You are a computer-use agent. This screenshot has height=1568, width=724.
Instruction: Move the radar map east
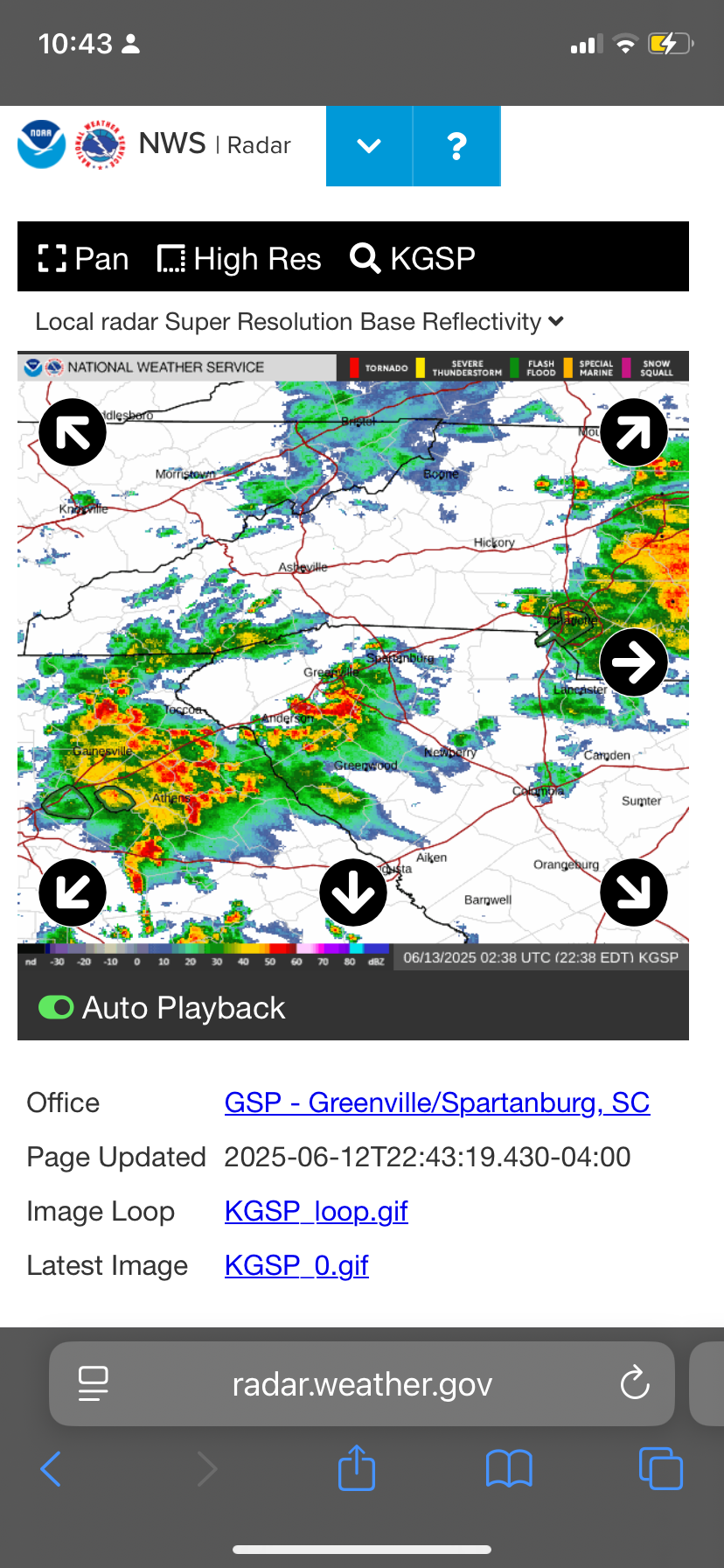click(634, 662)
